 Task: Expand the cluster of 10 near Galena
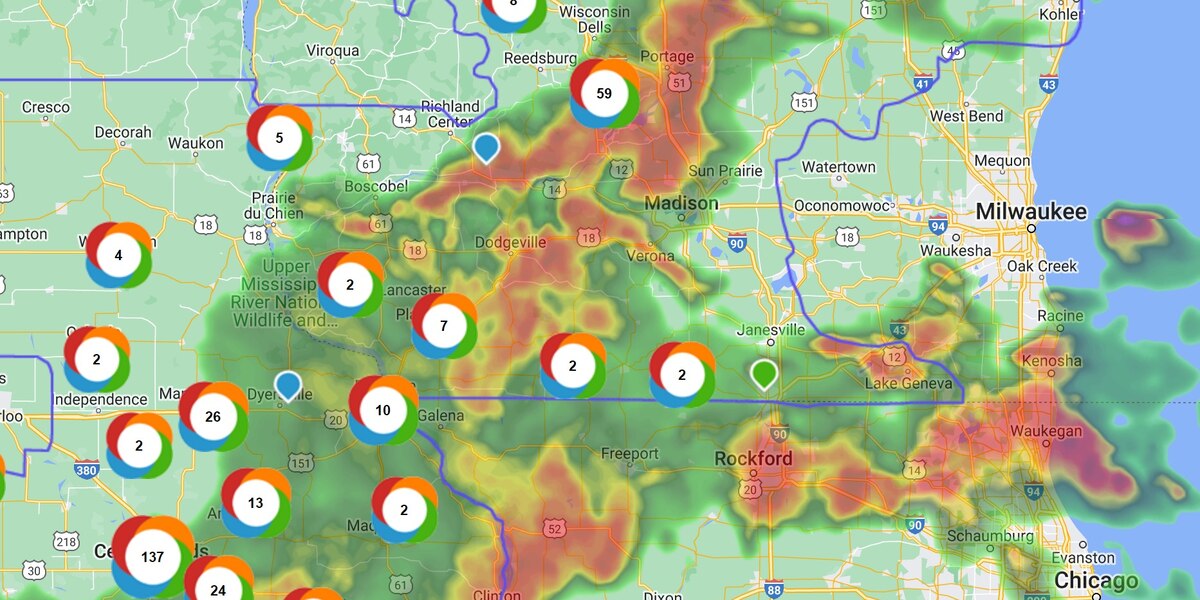pyautogui.click(x=383, y=410)
